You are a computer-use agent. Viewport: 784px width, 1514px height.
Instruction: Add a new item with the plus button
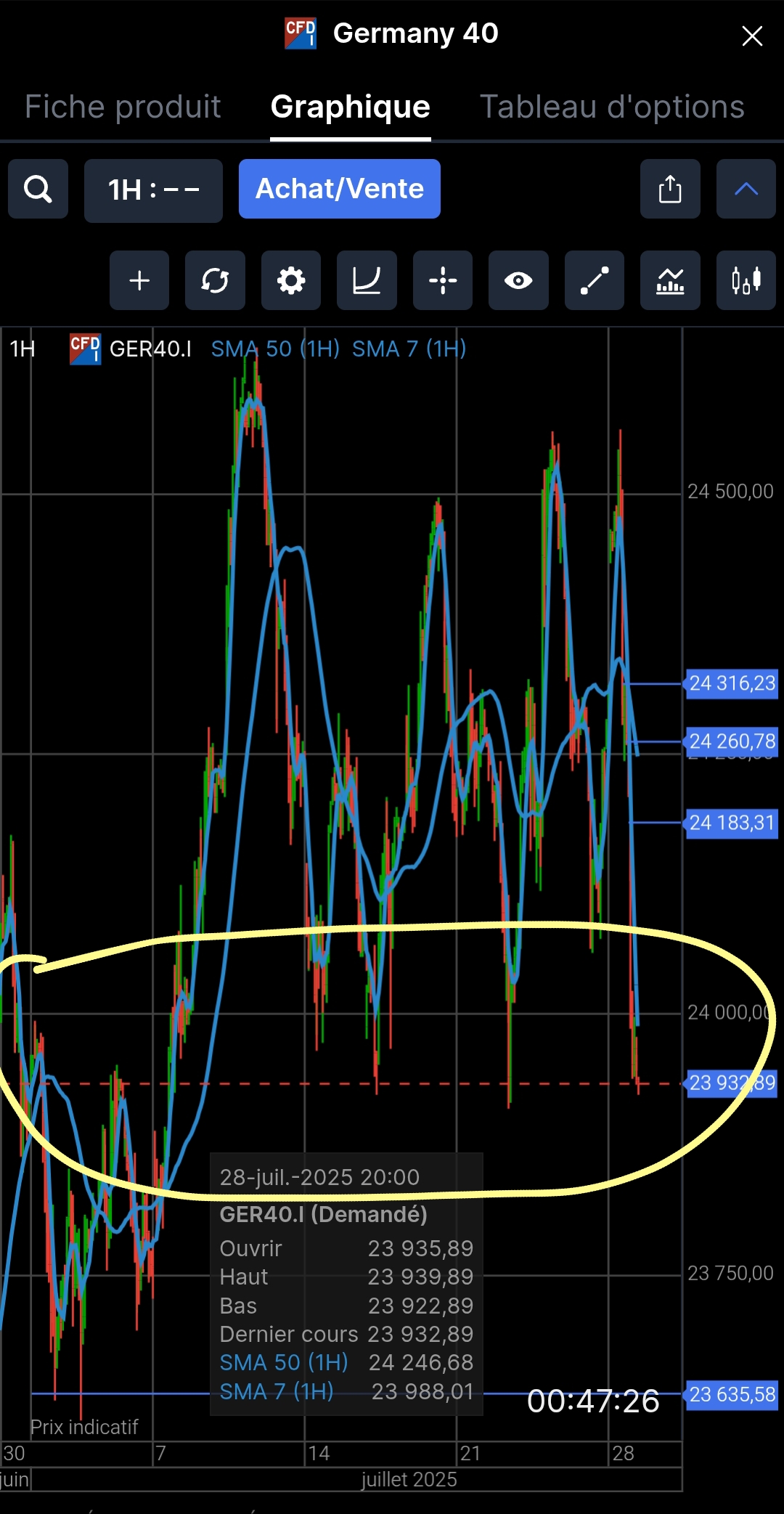pos(139,280)
